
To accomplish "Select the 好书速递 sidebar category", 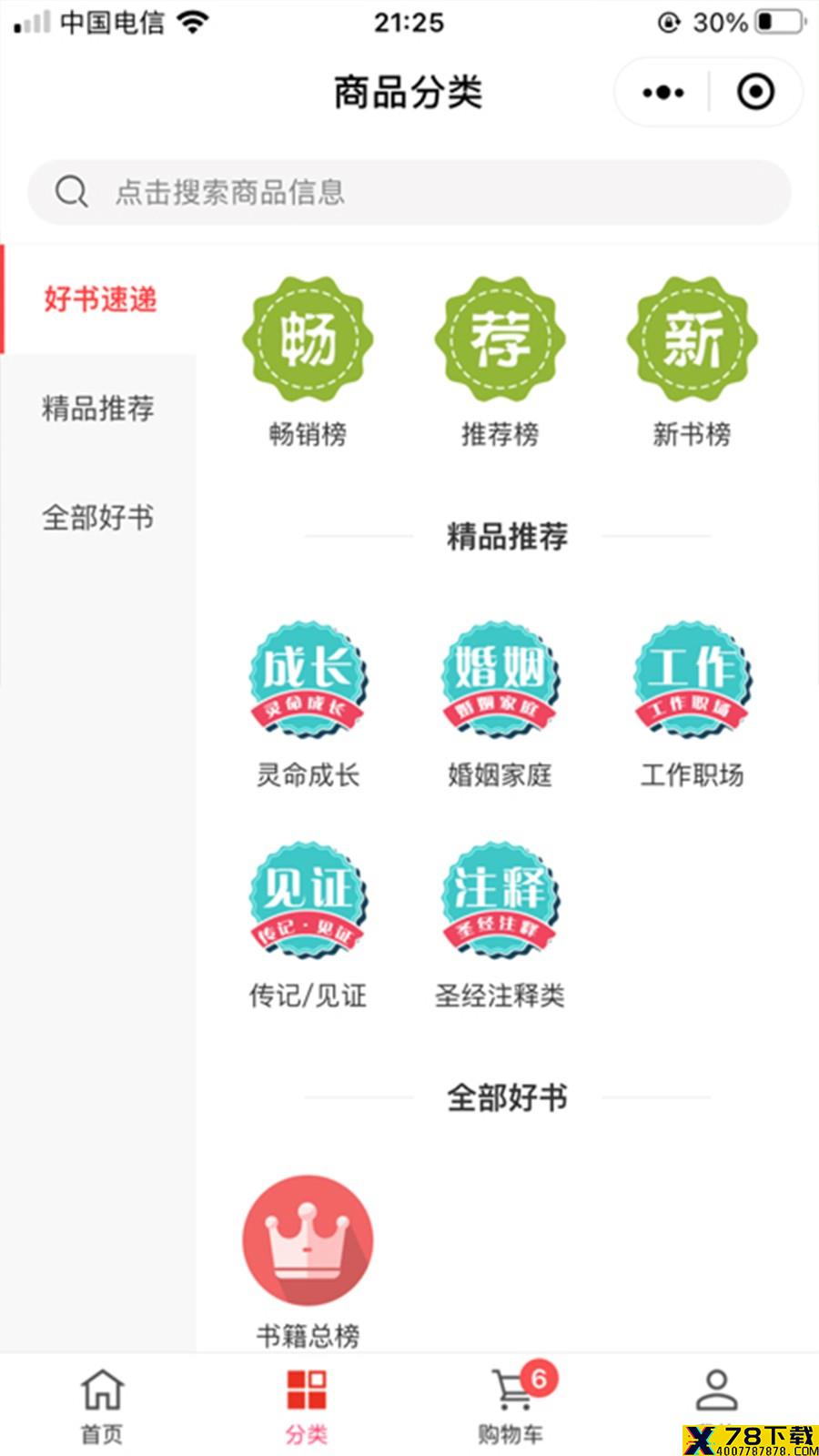I will [x=98, y=299].
